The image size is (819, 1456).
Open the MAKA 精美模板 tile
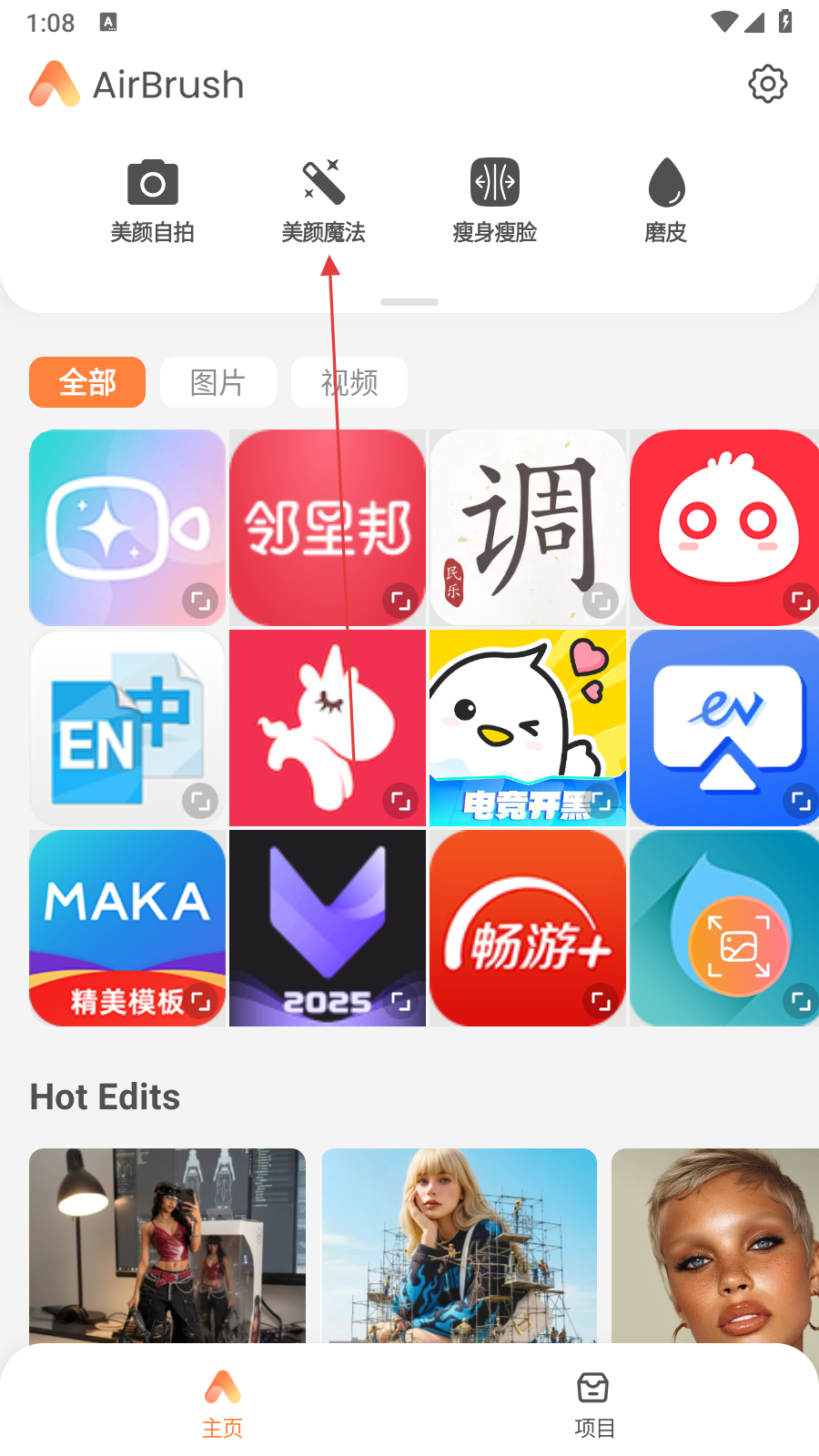[127, 928]
